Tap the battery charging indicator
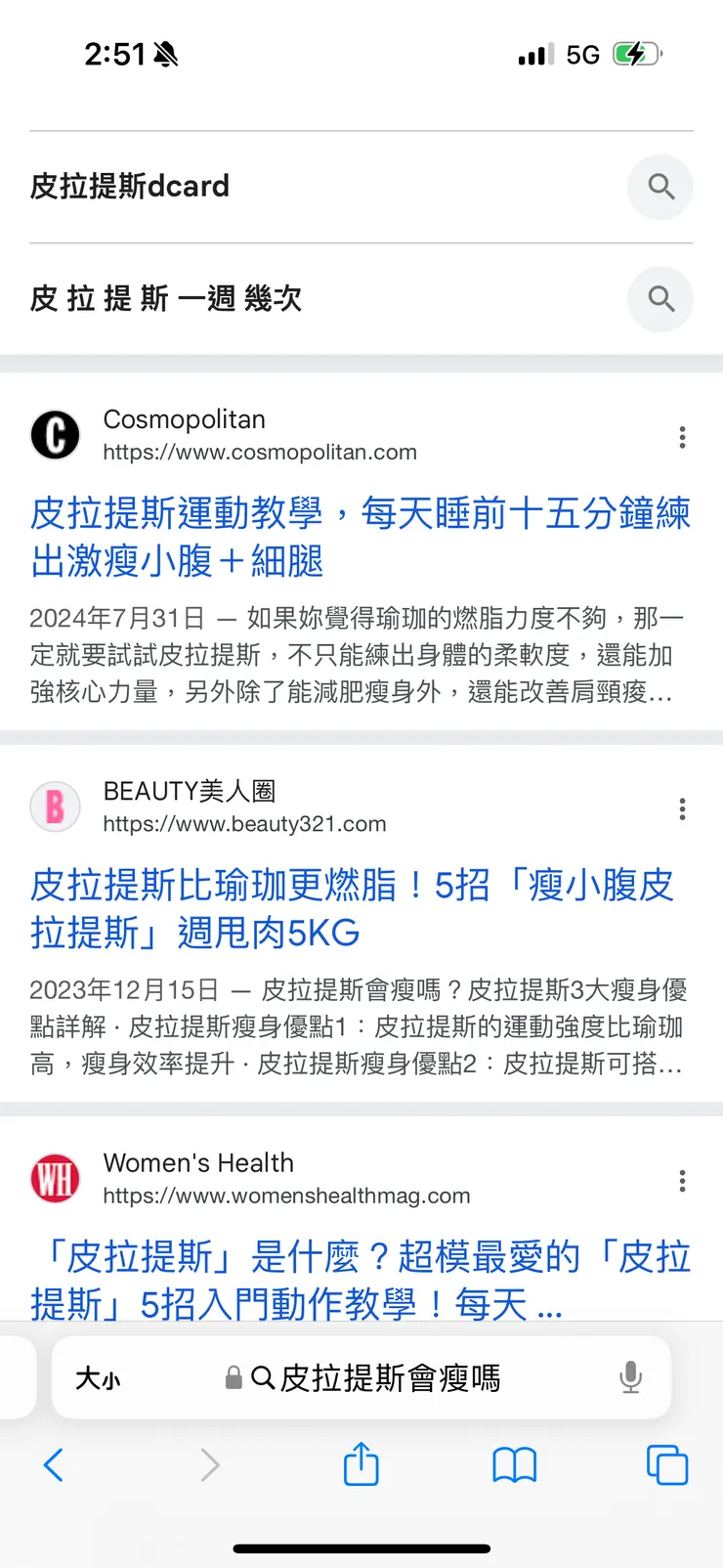This screenshot has width=723, height=1568. tap(636, 54)
